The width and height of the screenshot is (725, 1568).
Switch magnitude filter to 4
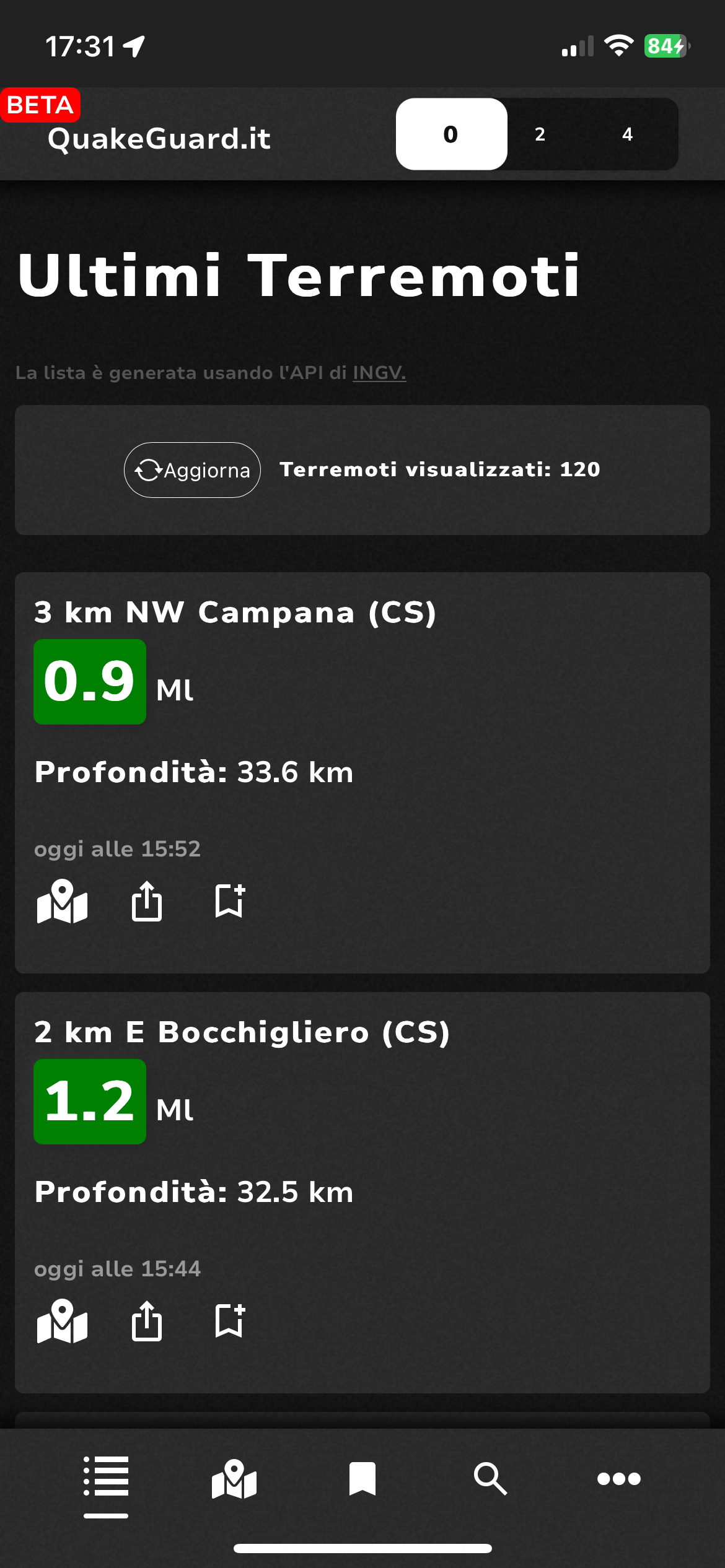(627, 134)
